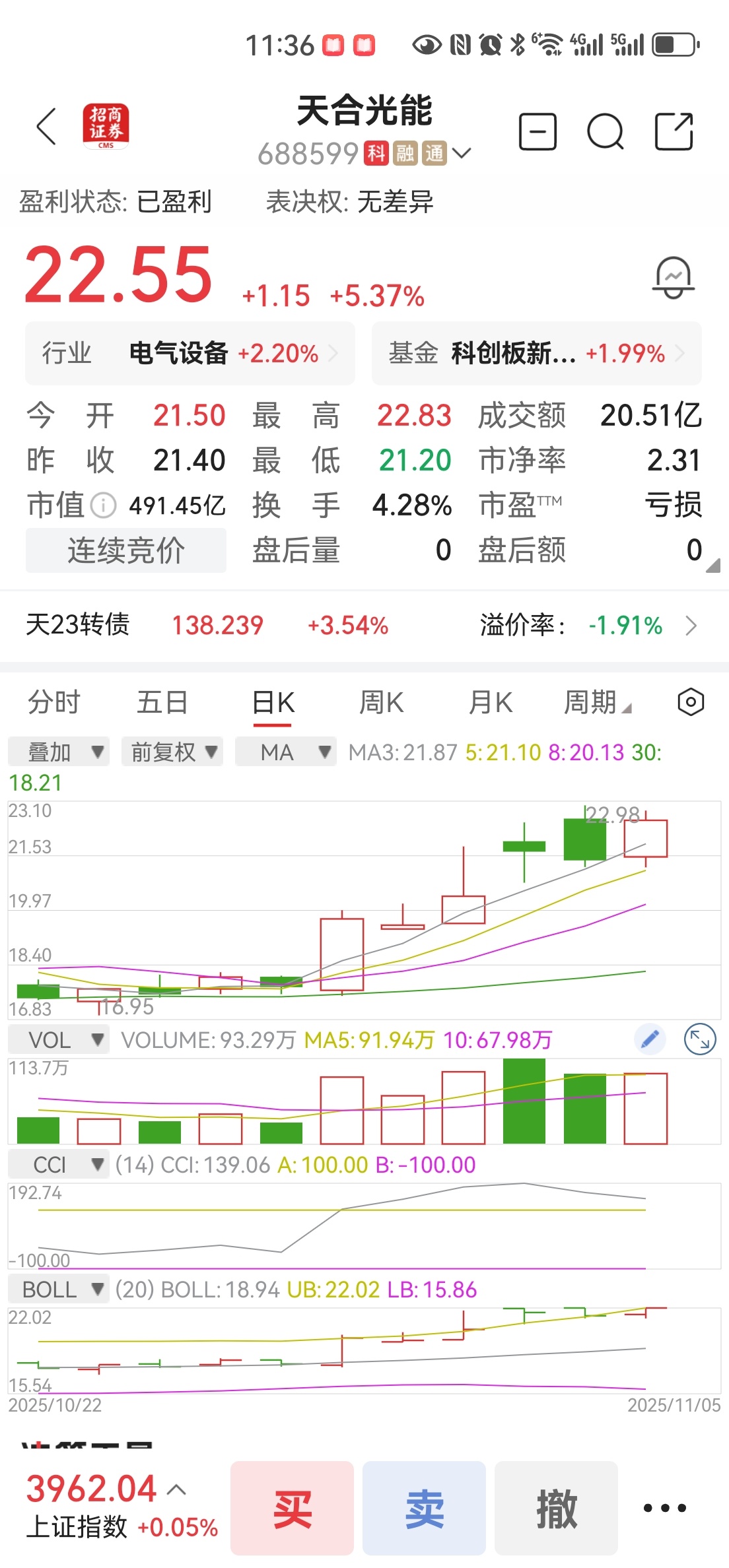
Task: Select the 月K tab
Action: coord(491,702)
